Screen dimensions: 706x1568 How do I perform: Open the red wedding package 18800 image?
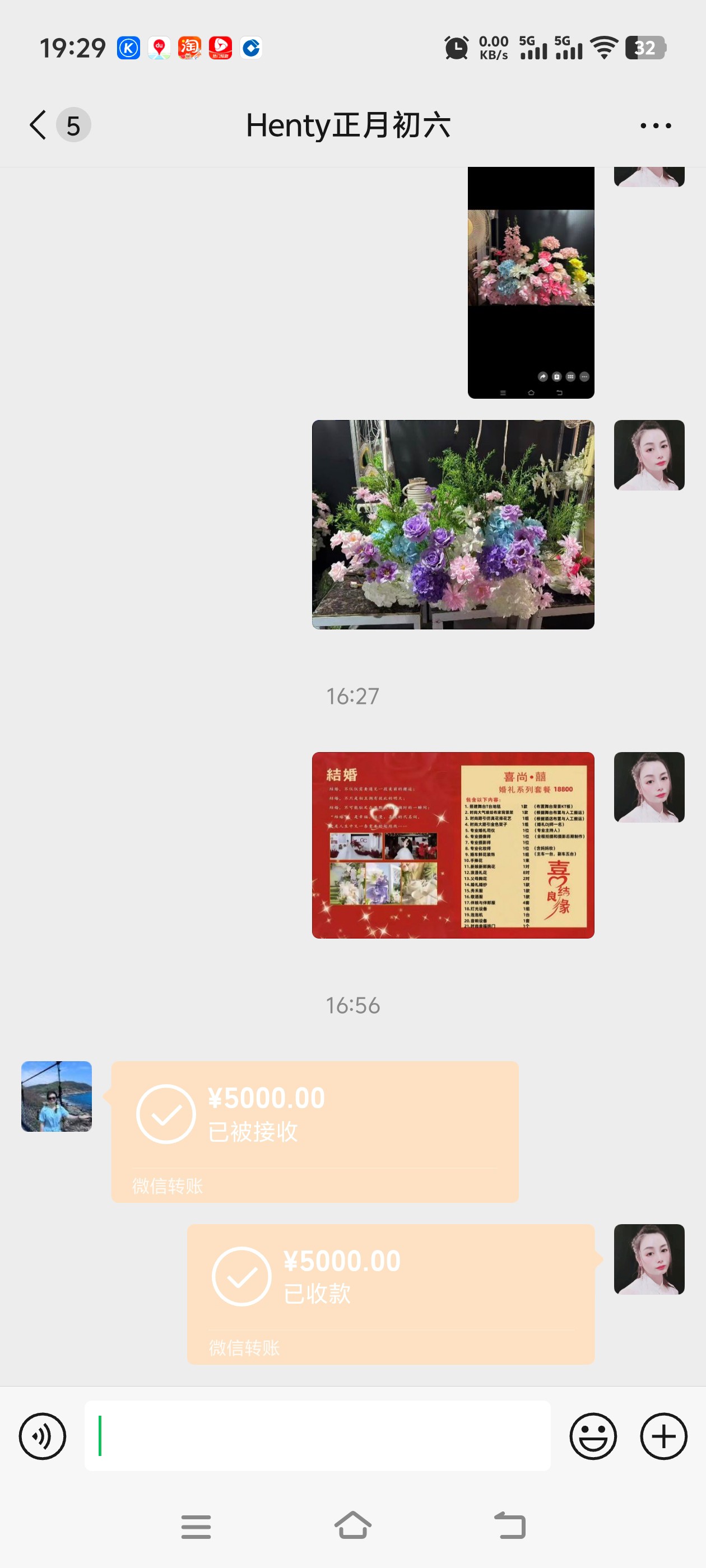tap(453, 845)
